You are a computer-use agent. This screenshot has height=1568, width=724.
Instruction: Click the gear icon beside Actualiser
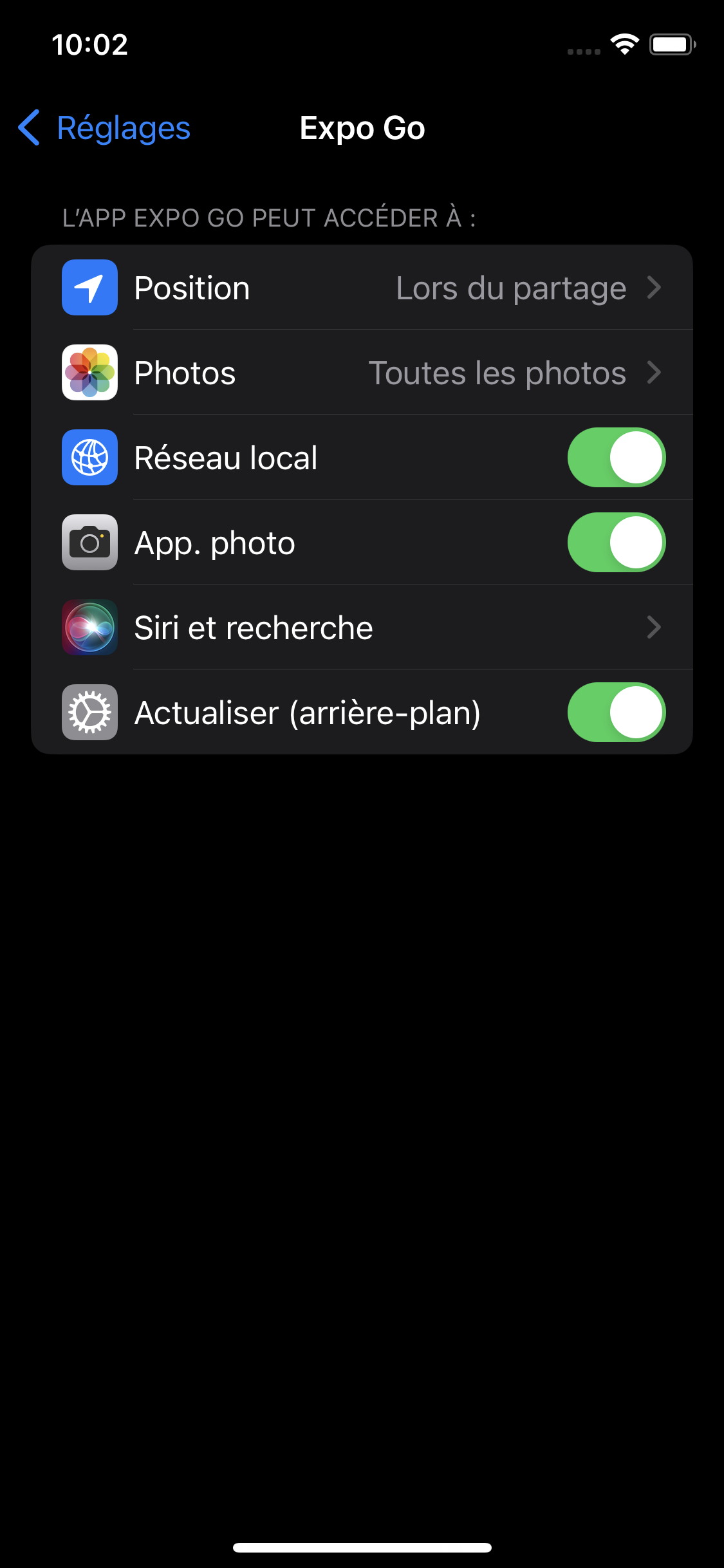click(x=89, y=712)
